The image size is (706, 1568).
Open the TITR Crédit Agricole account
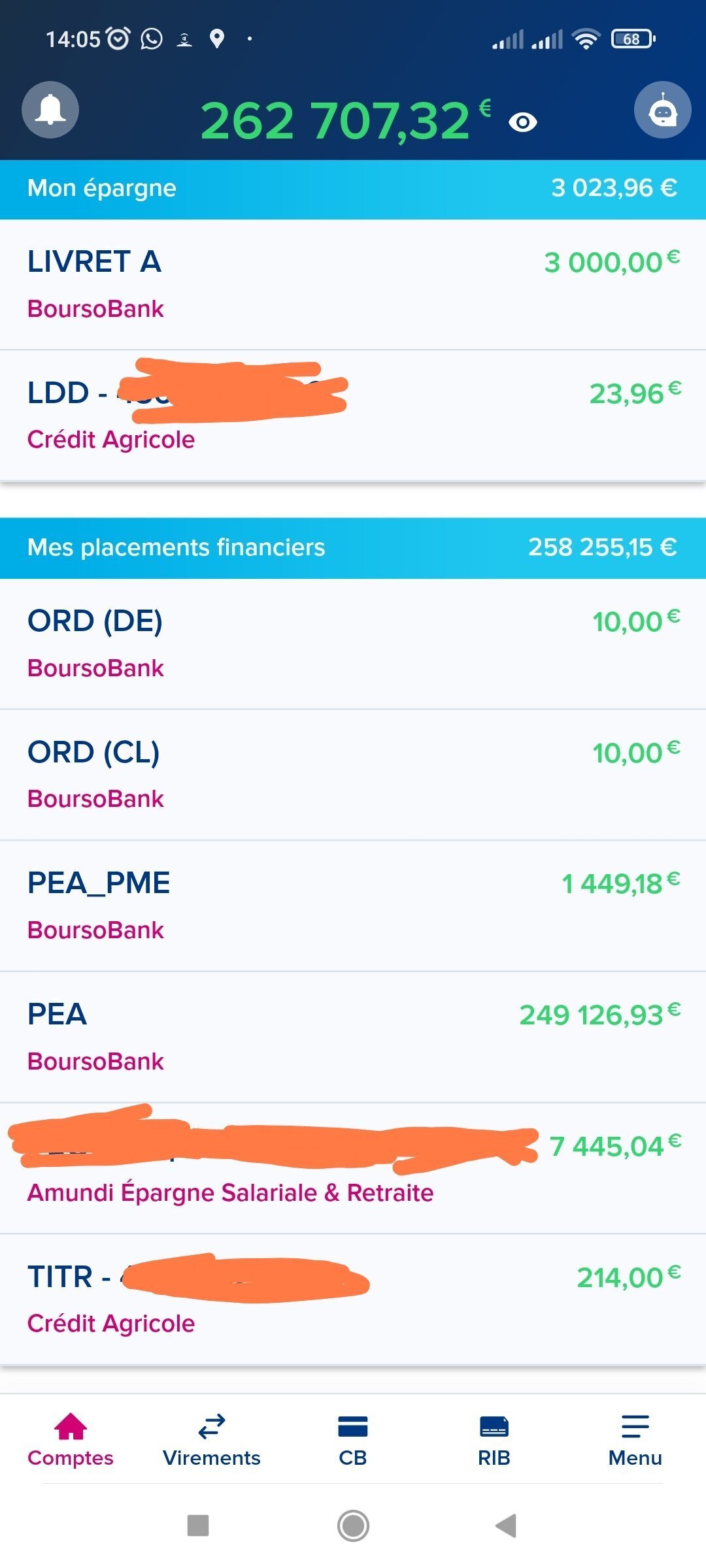point(353,1299)
